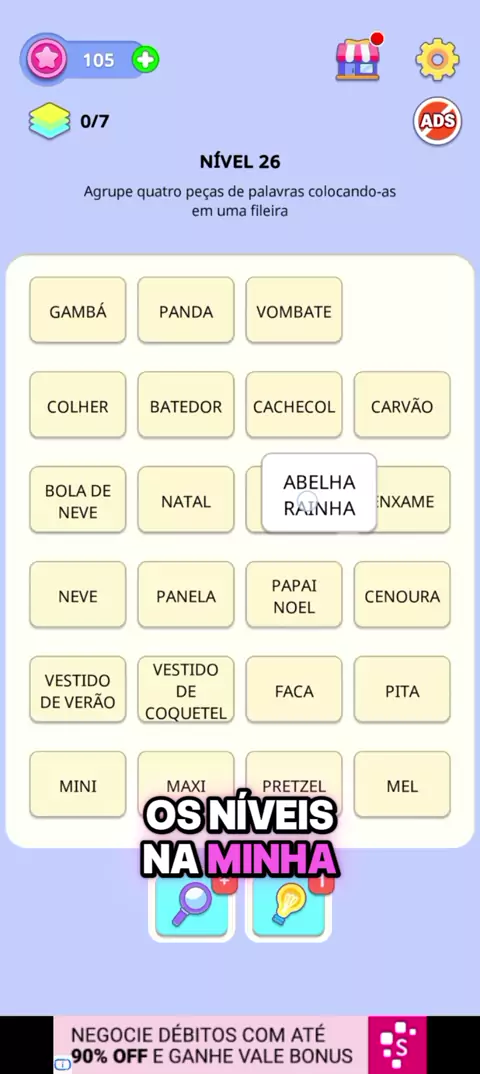Use the light bulb hint booster
Image resolution: width=480 pixels, height=1074 pixels.
pos(288,906)
